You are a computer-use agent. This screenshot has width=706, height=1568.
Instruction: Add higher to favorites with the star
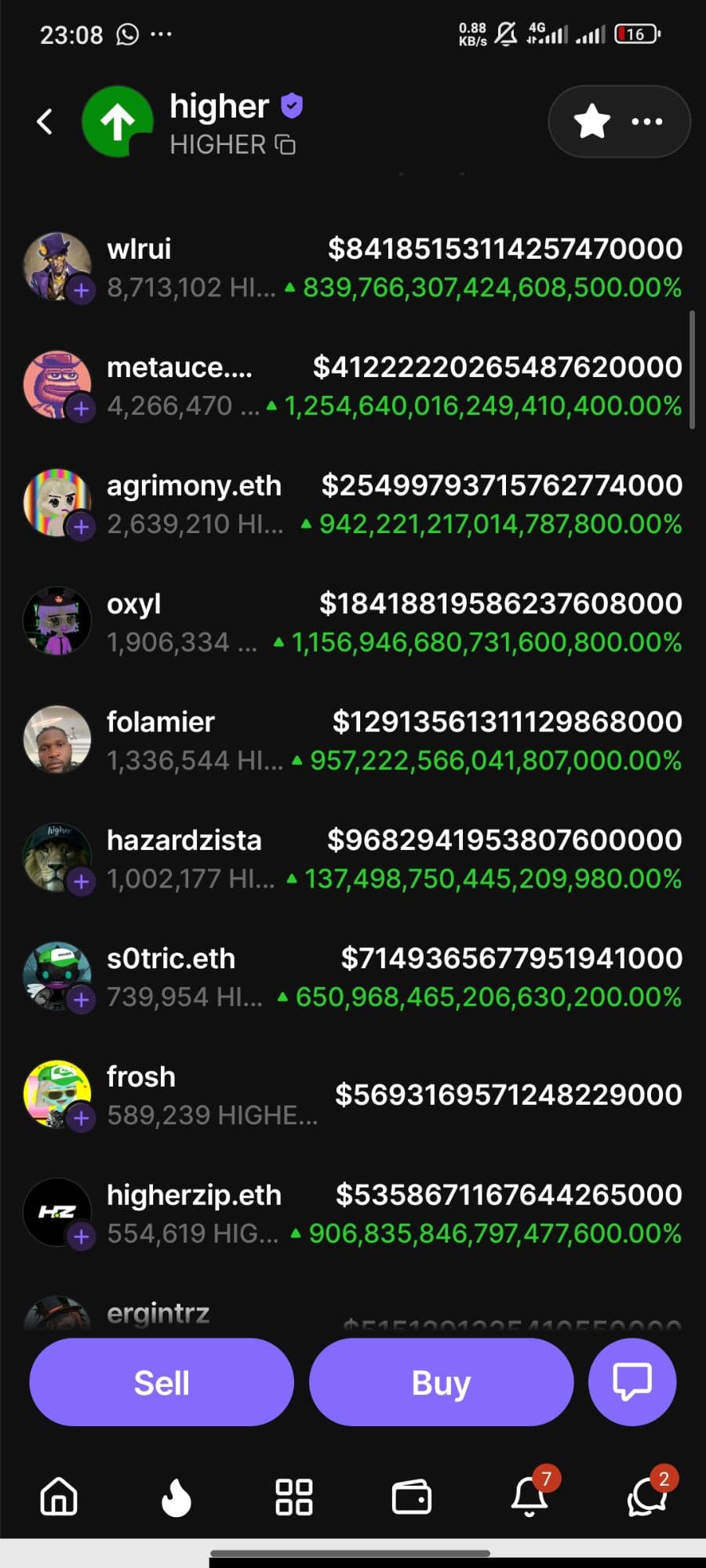coord(591,122)
